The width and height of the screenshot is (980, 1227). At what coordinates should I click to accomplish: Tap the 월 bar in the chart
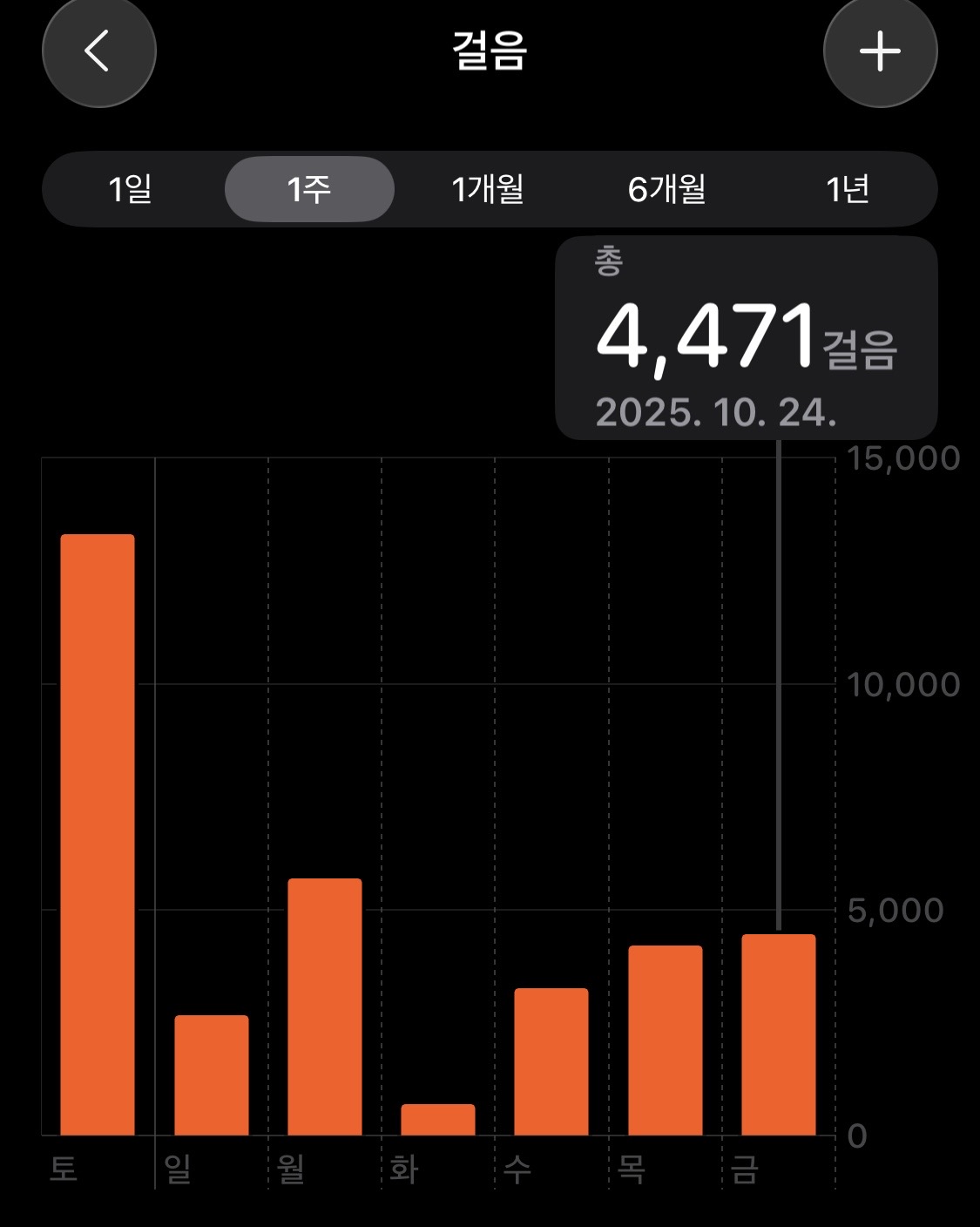pos(325,1007)
